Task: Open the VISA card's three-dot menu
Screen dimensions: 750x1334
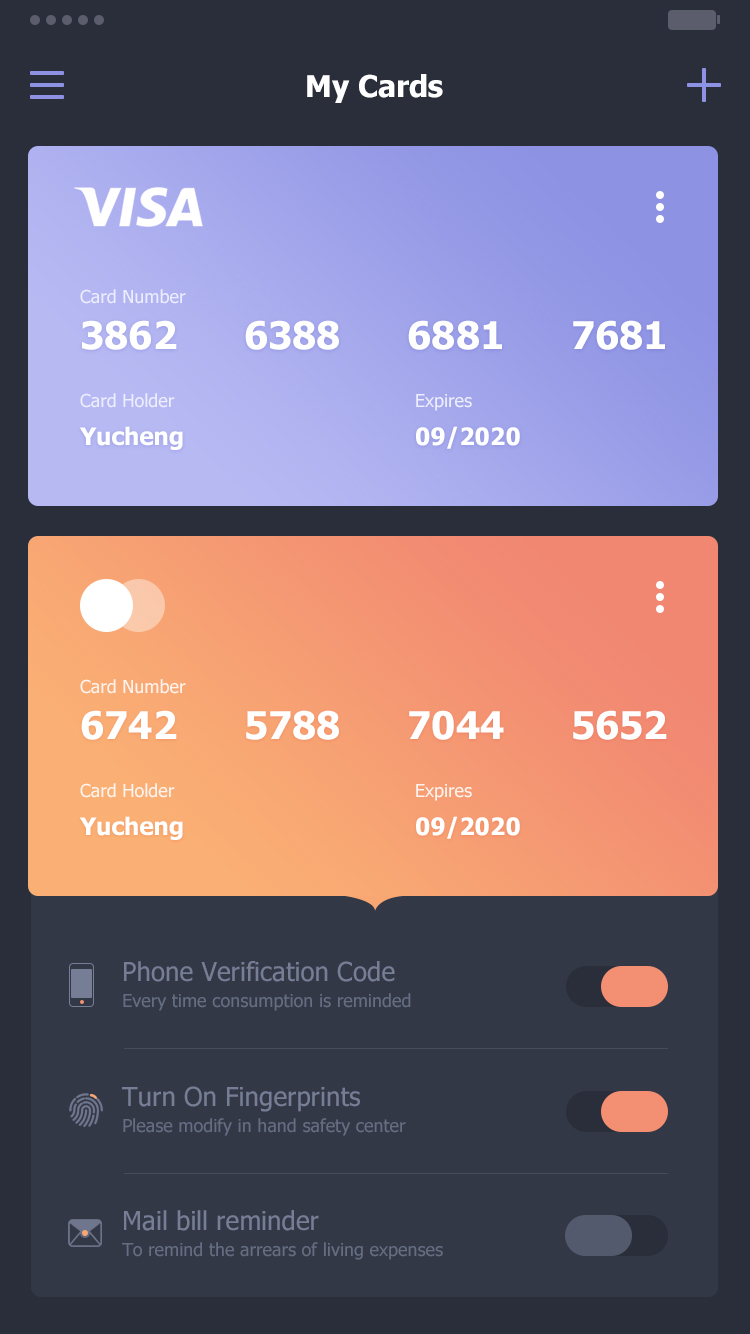Action: pyautogui.click(x=660, y=207)
